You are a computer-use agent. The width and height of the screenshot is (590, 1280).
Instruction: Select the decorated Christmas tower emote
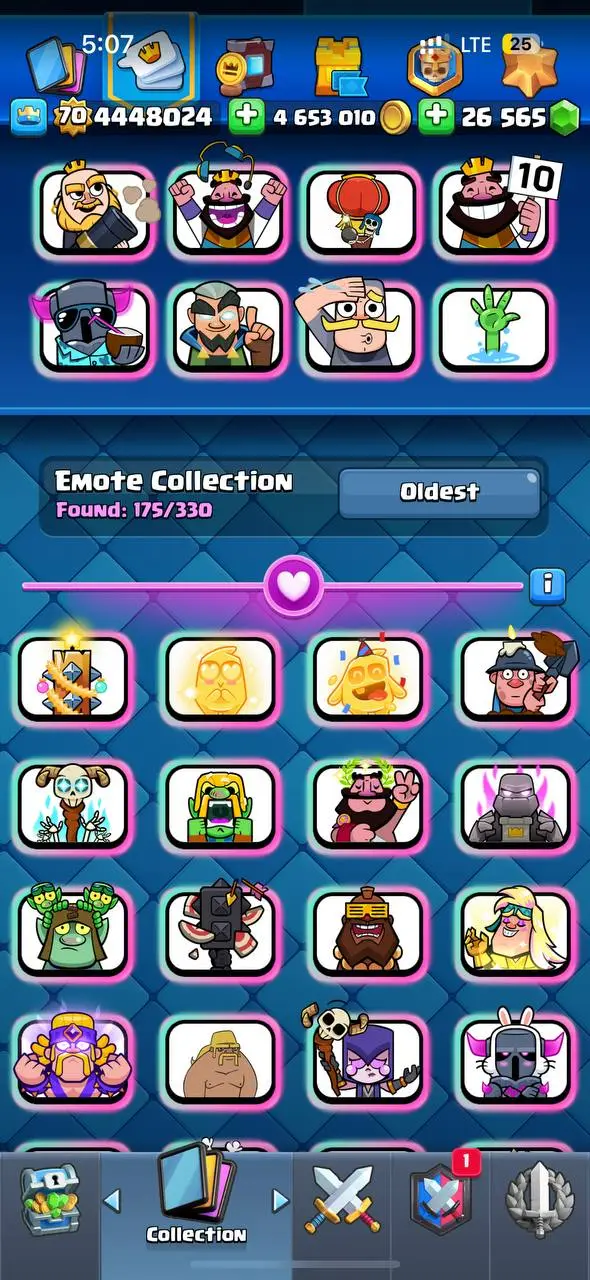[x=72, y=677]
